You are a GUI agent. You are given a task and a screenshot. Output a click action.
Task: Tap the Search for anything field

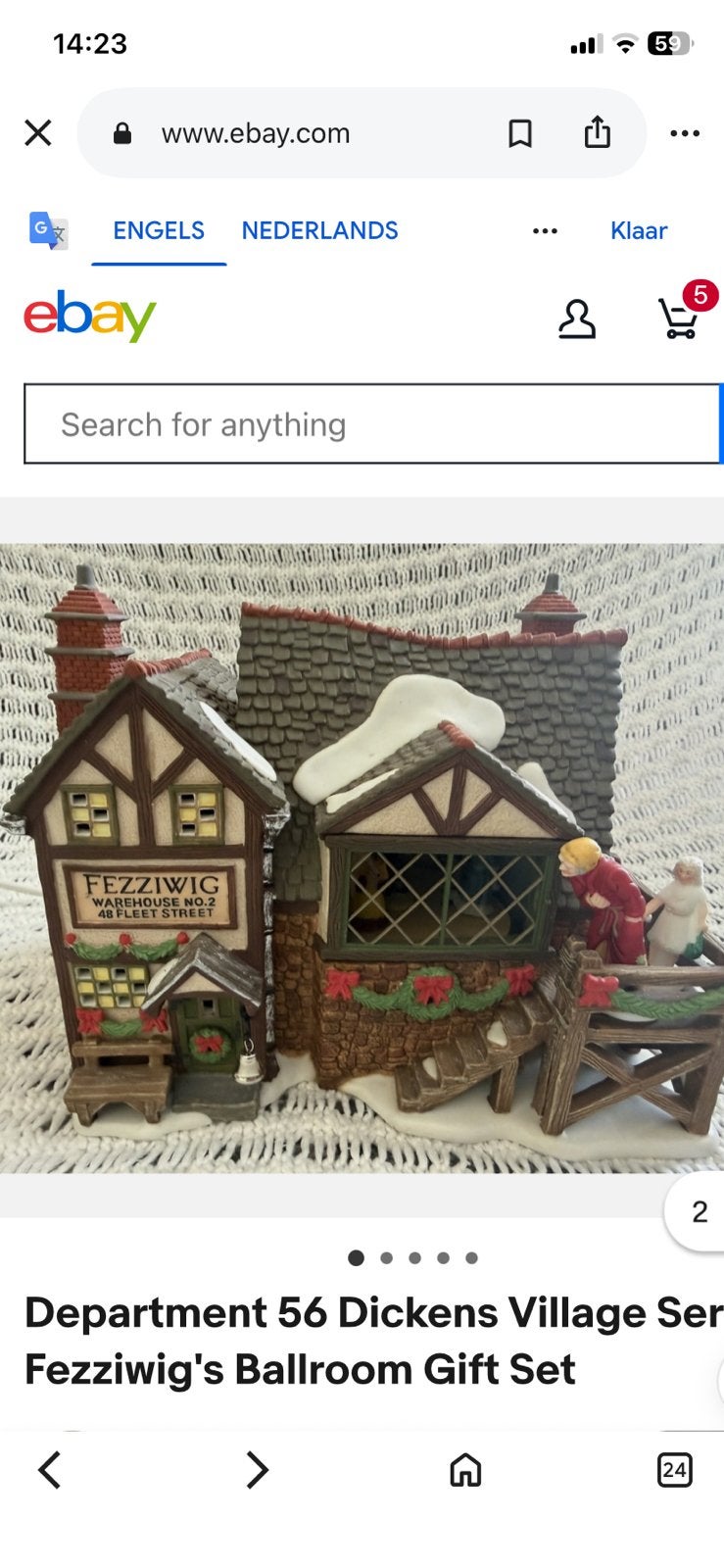pos(372,423)
